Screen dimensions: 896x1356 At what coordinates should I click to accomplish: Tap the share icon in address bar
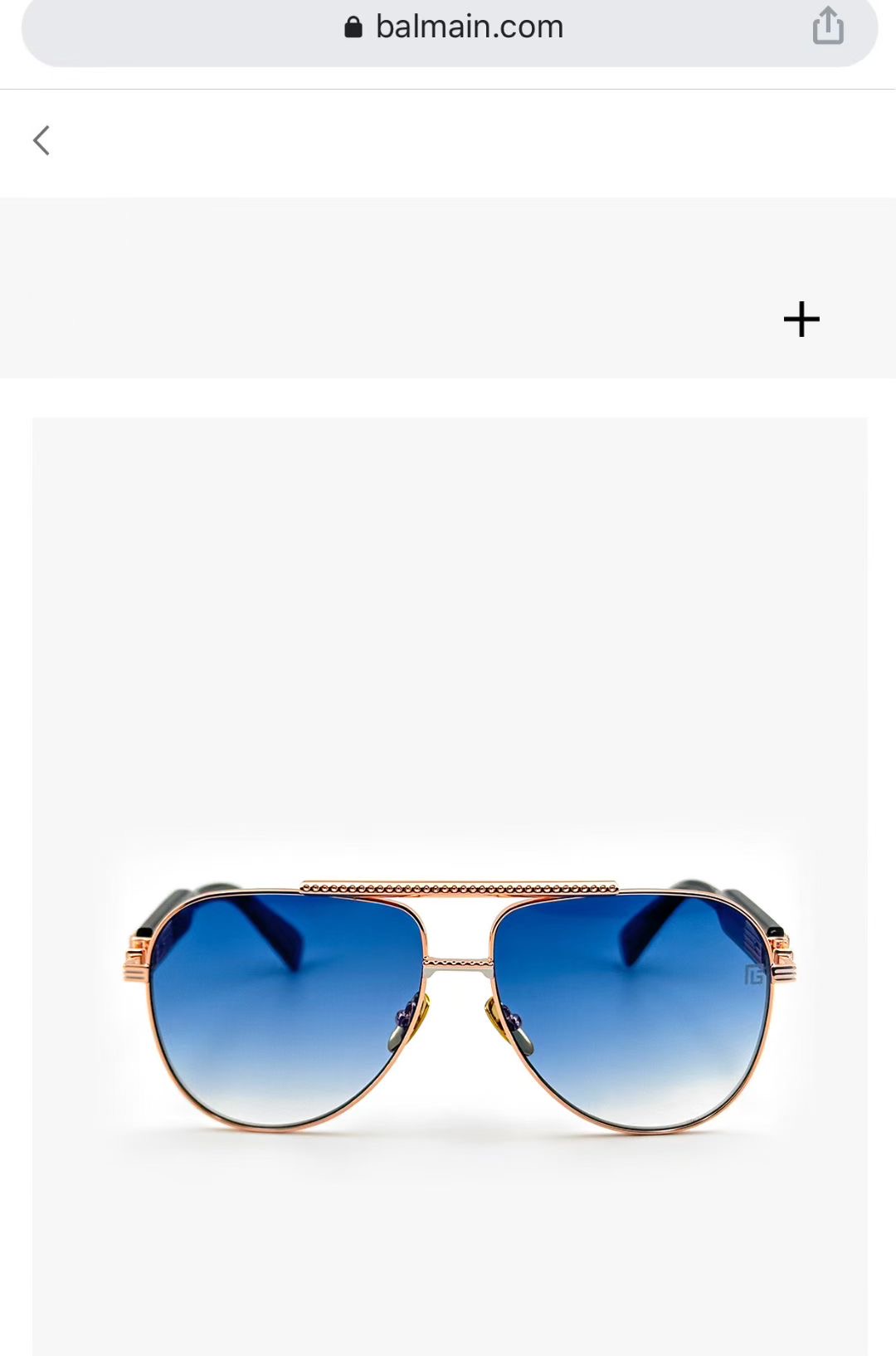(x=827, y=26)
